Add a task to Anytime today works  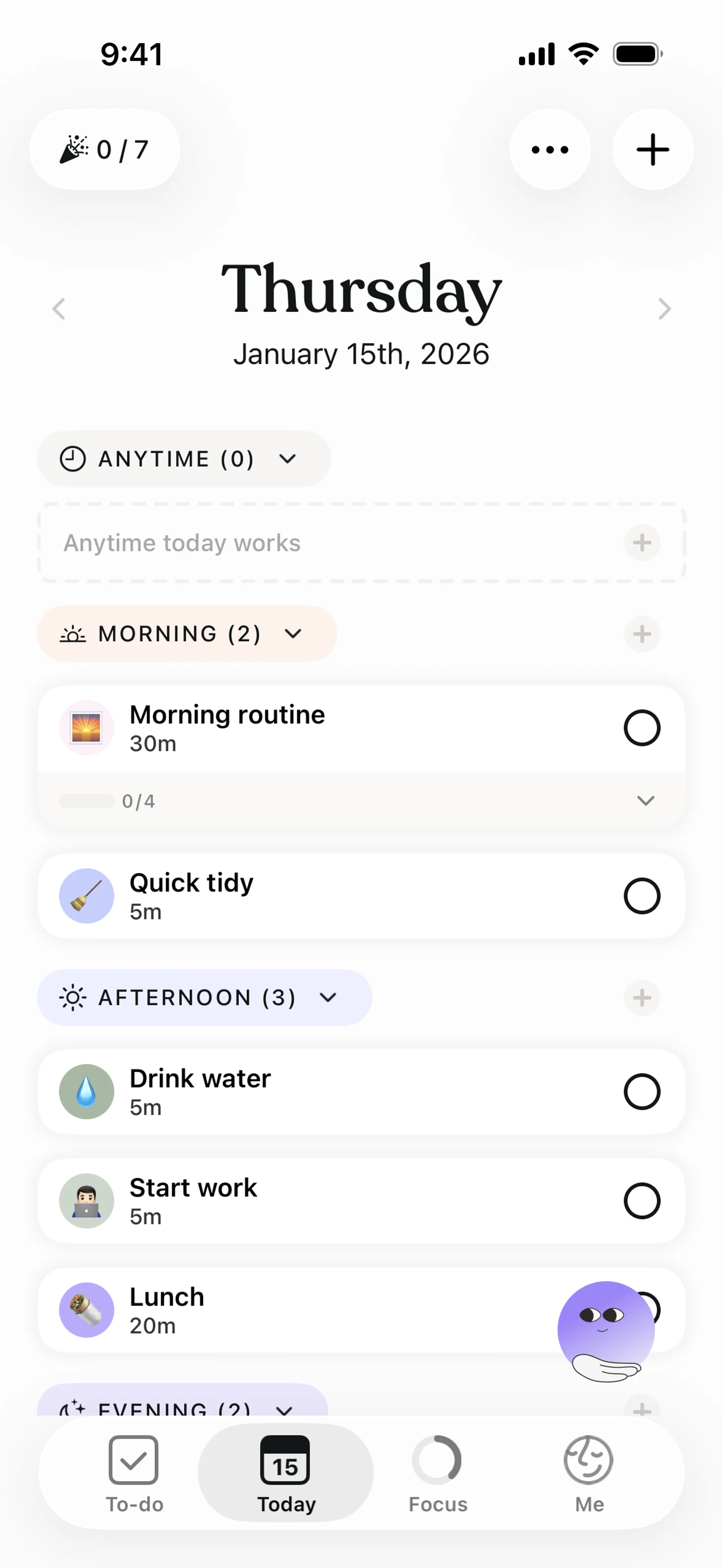tap(641, 543)
